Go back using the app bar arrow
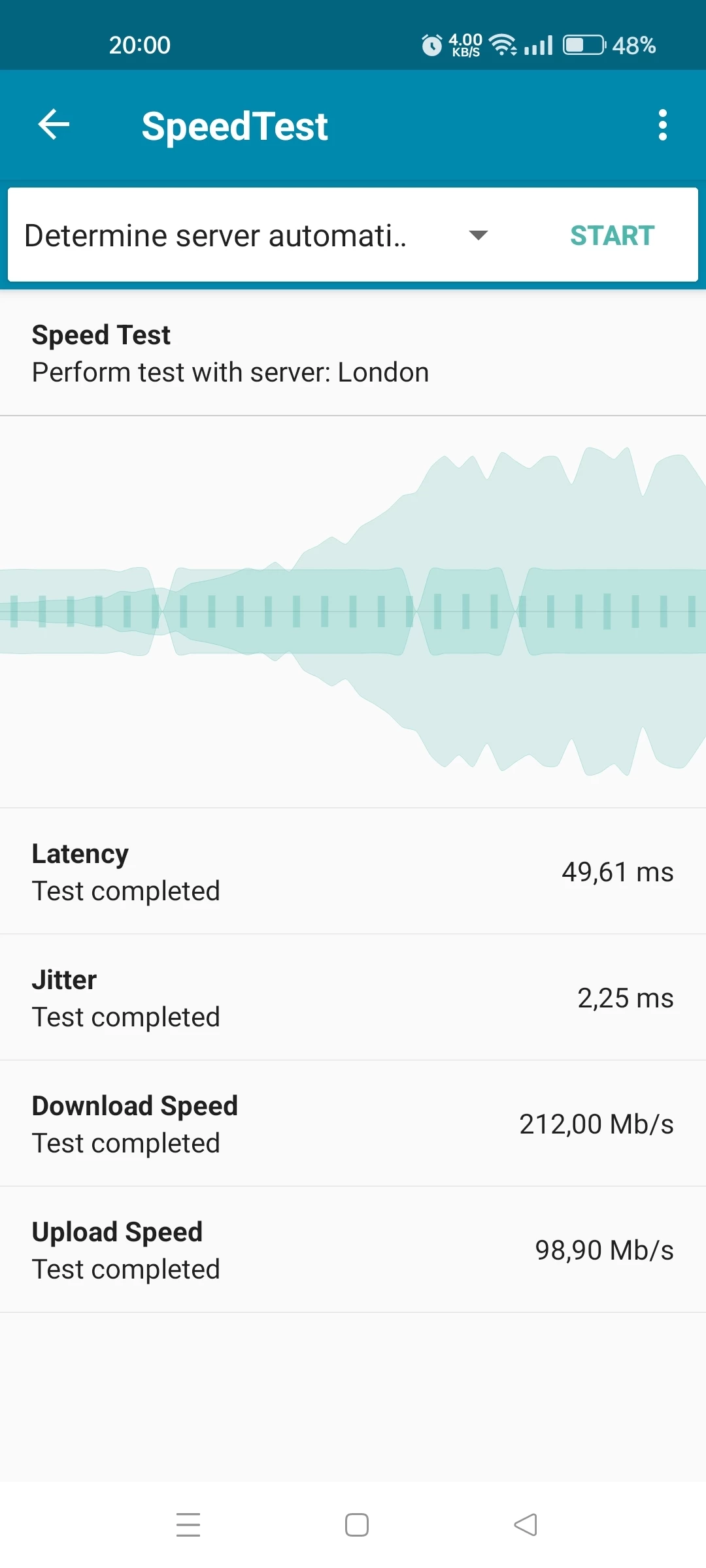 [x=54, y=125]
